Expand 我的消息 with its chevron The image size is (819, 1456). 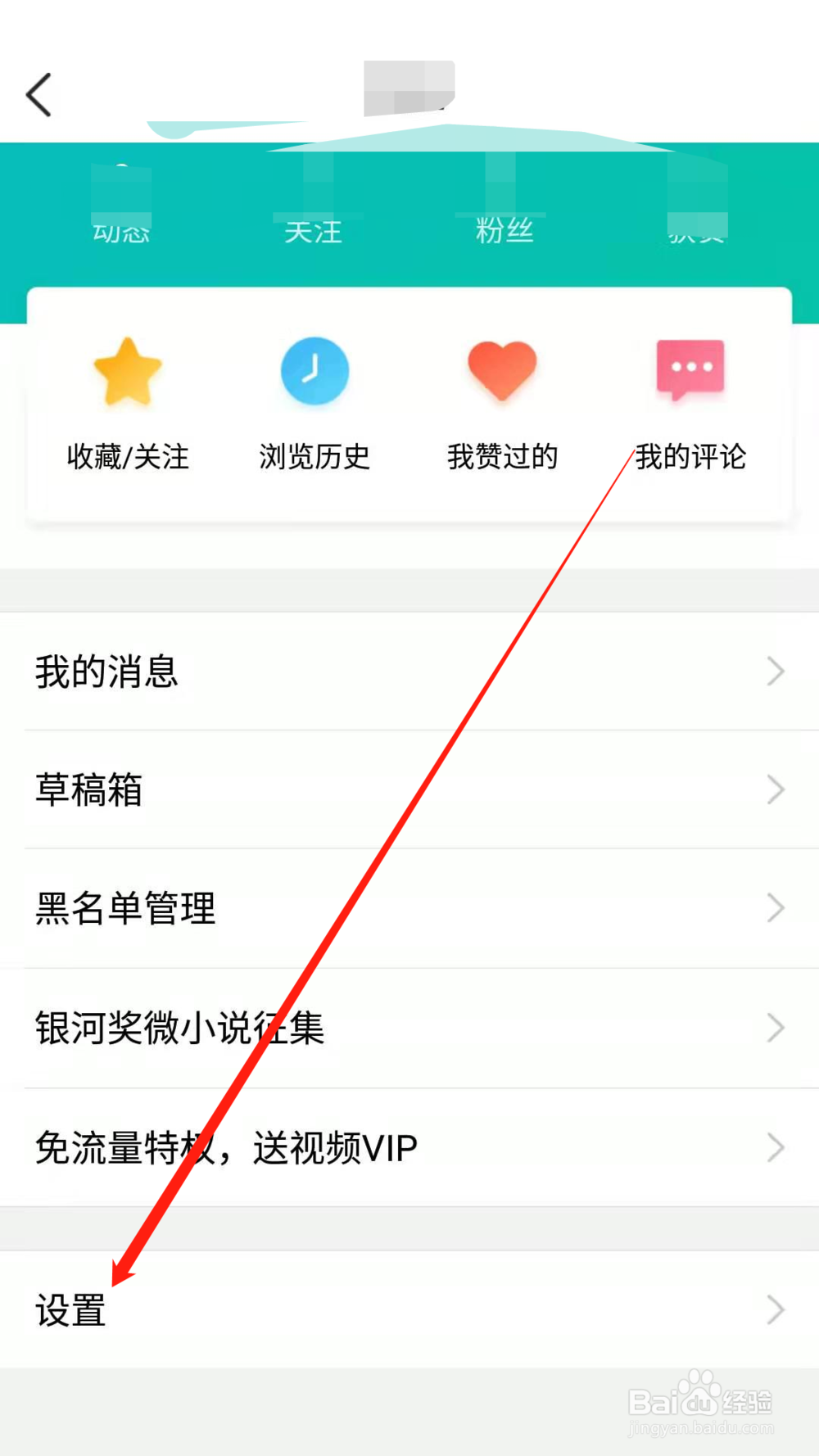coord(776,671)
